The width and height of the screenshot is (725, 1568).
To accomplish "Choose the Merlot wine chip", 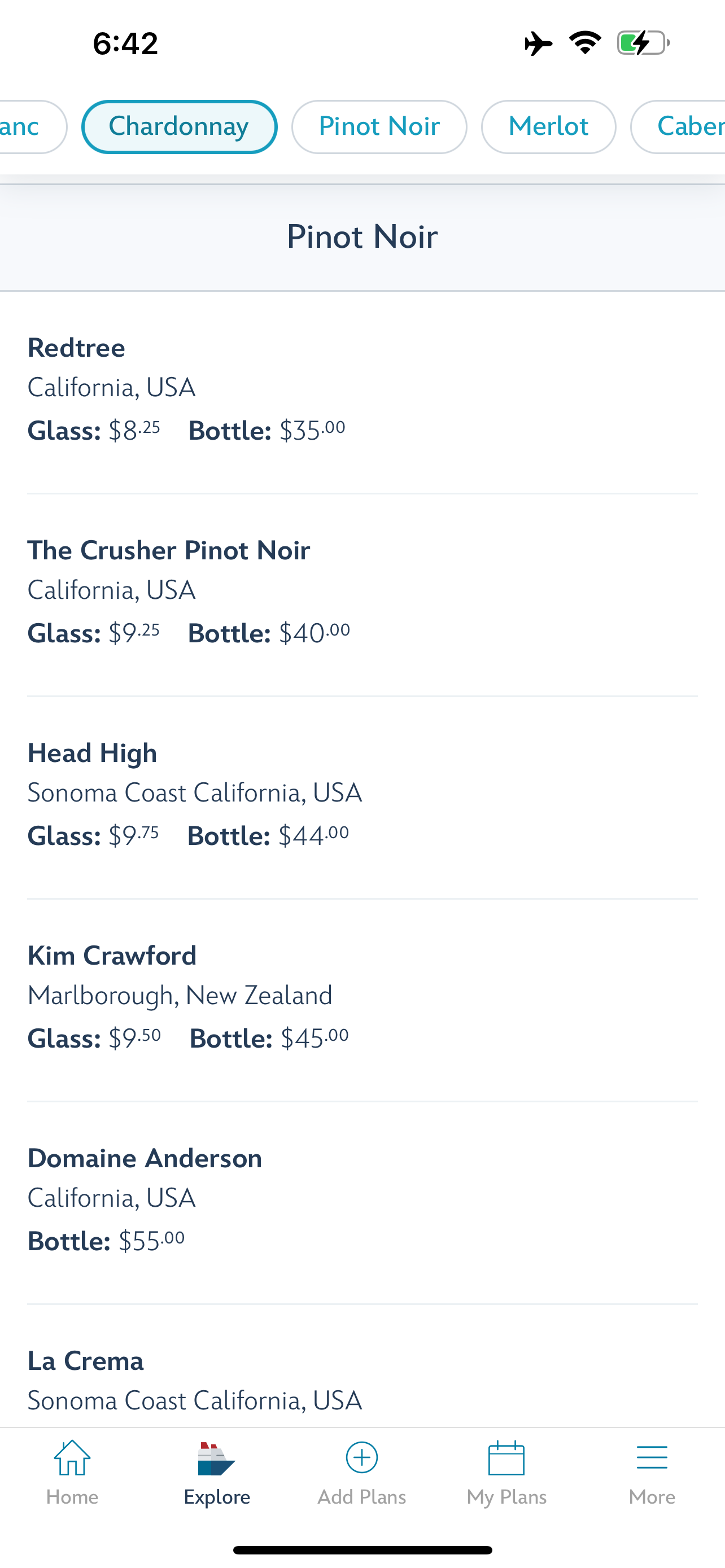I will coord(548,126).
